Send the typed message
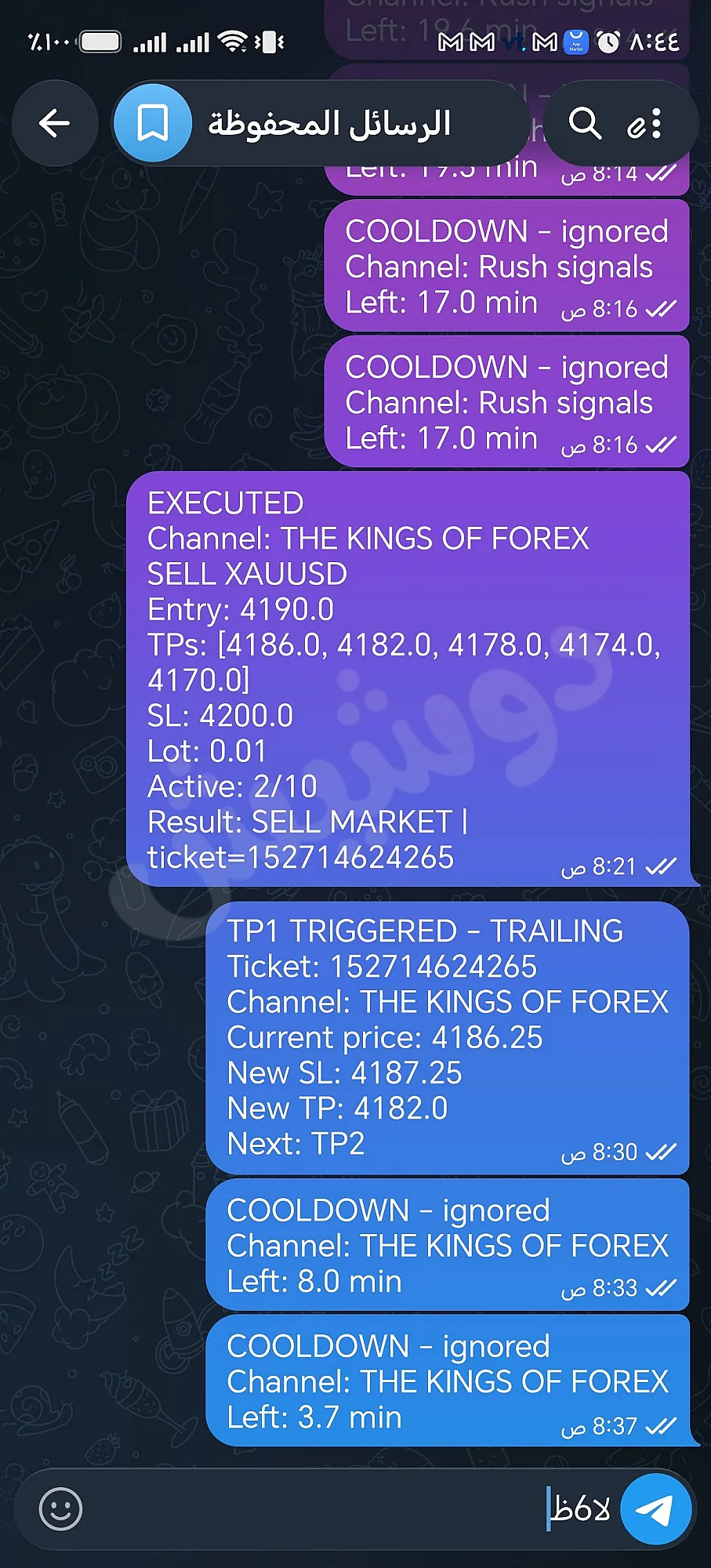This screenshot has width=711, height=1568. coord(655,1508)
